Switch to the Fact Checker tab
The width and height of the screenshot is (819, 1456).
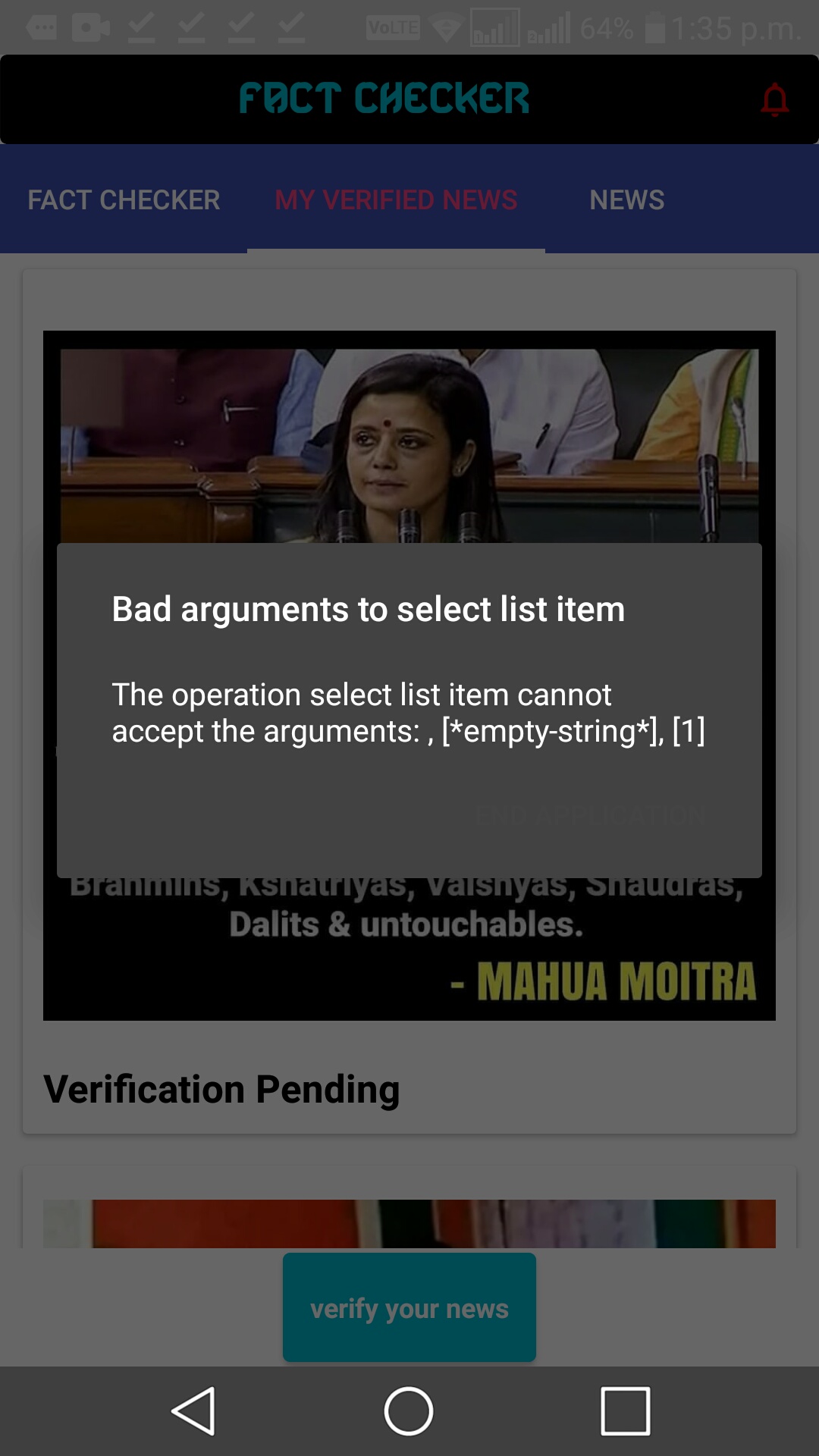point(124,200)
